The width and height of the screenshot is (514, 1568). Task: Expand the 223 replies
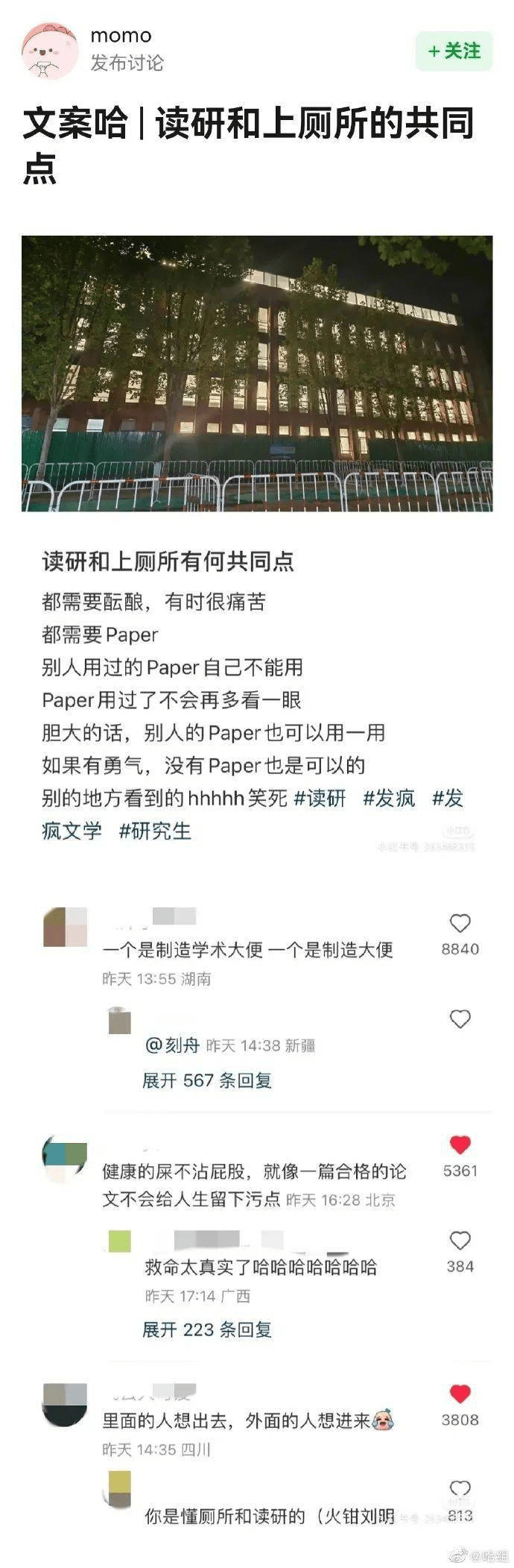pos(206,1329)
